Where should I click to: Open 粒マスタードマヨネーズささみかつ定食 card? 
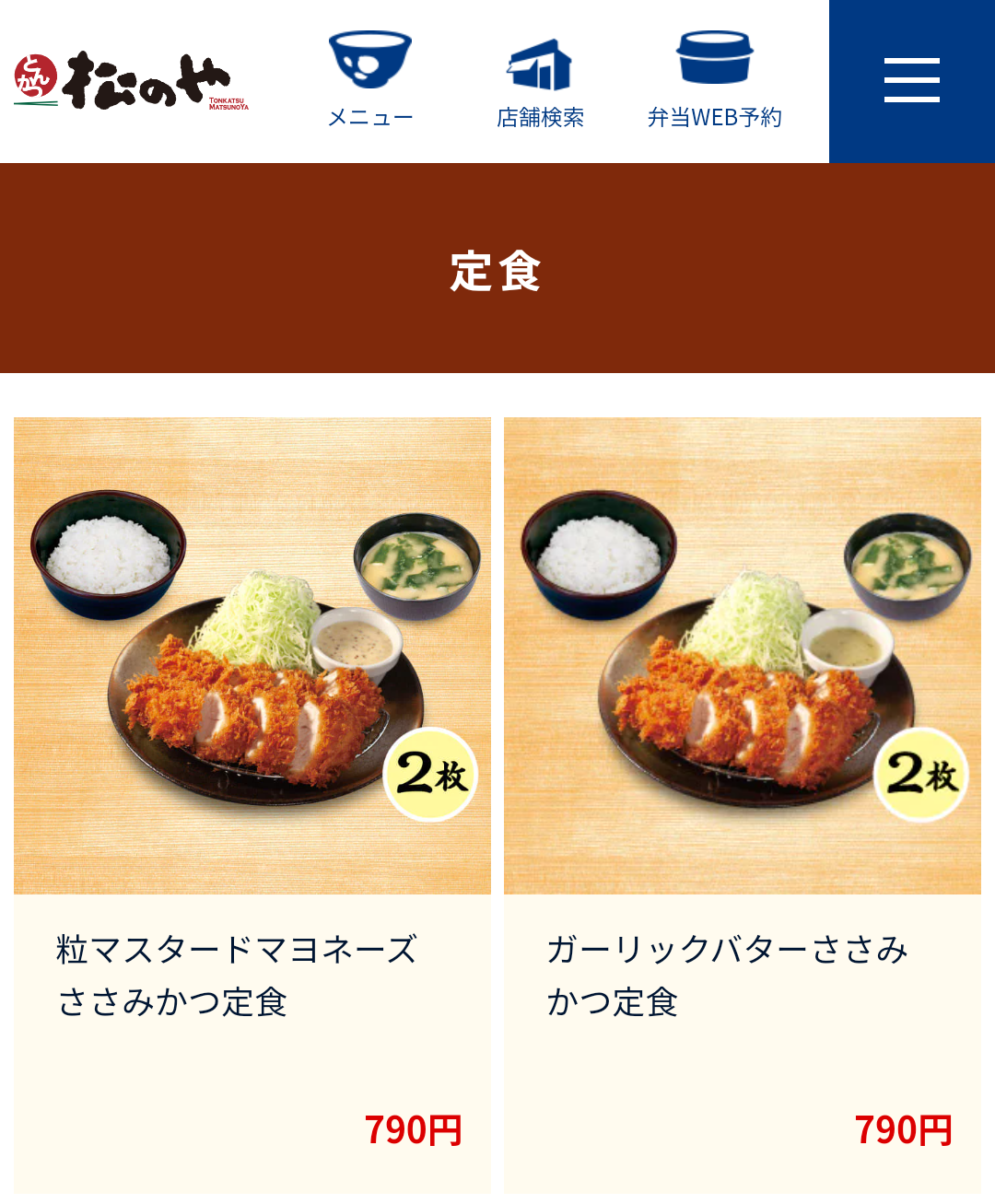(x=252, y=783)
